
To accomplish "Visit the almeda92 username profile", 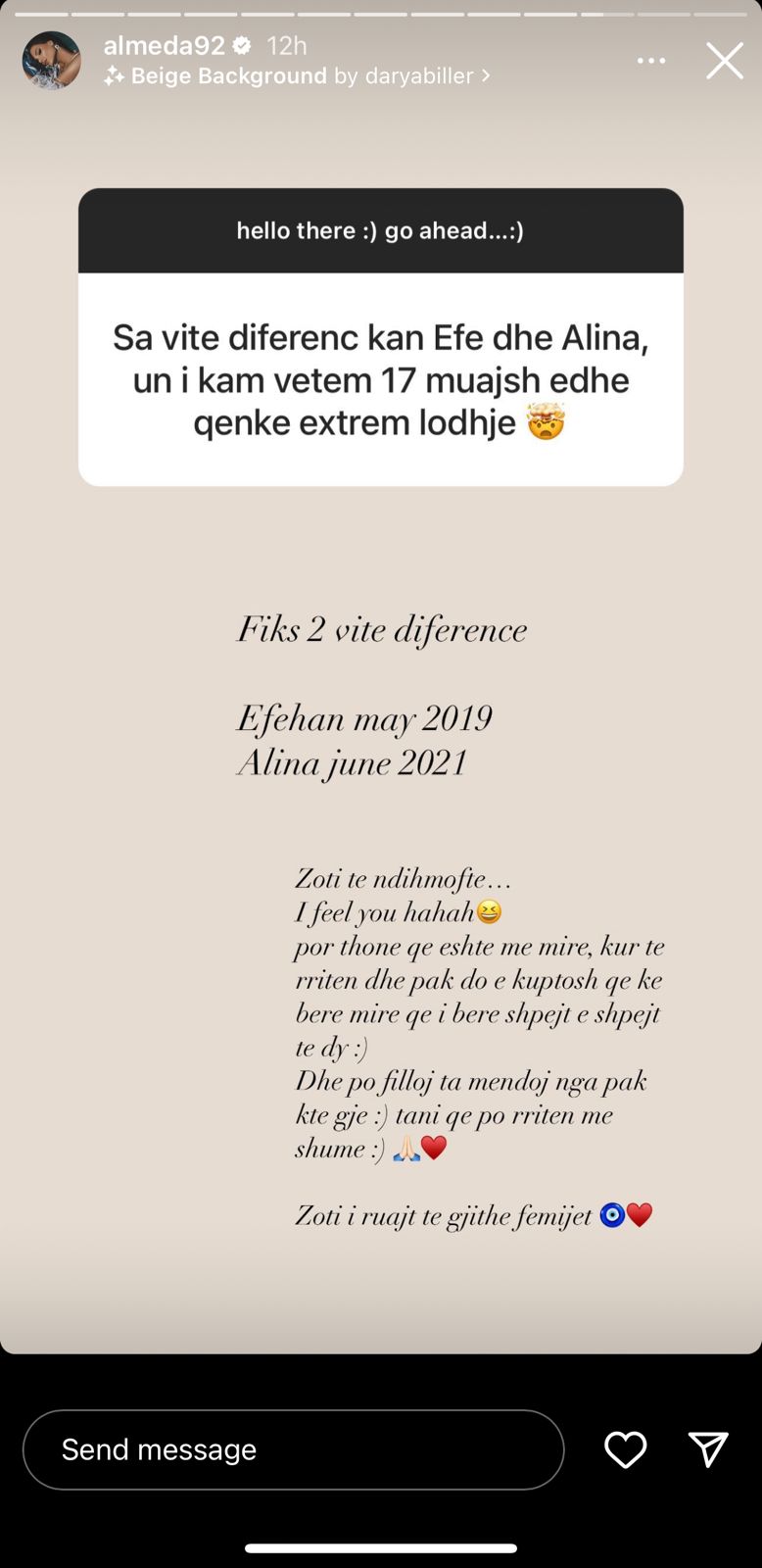I will (x=165, y=45).
